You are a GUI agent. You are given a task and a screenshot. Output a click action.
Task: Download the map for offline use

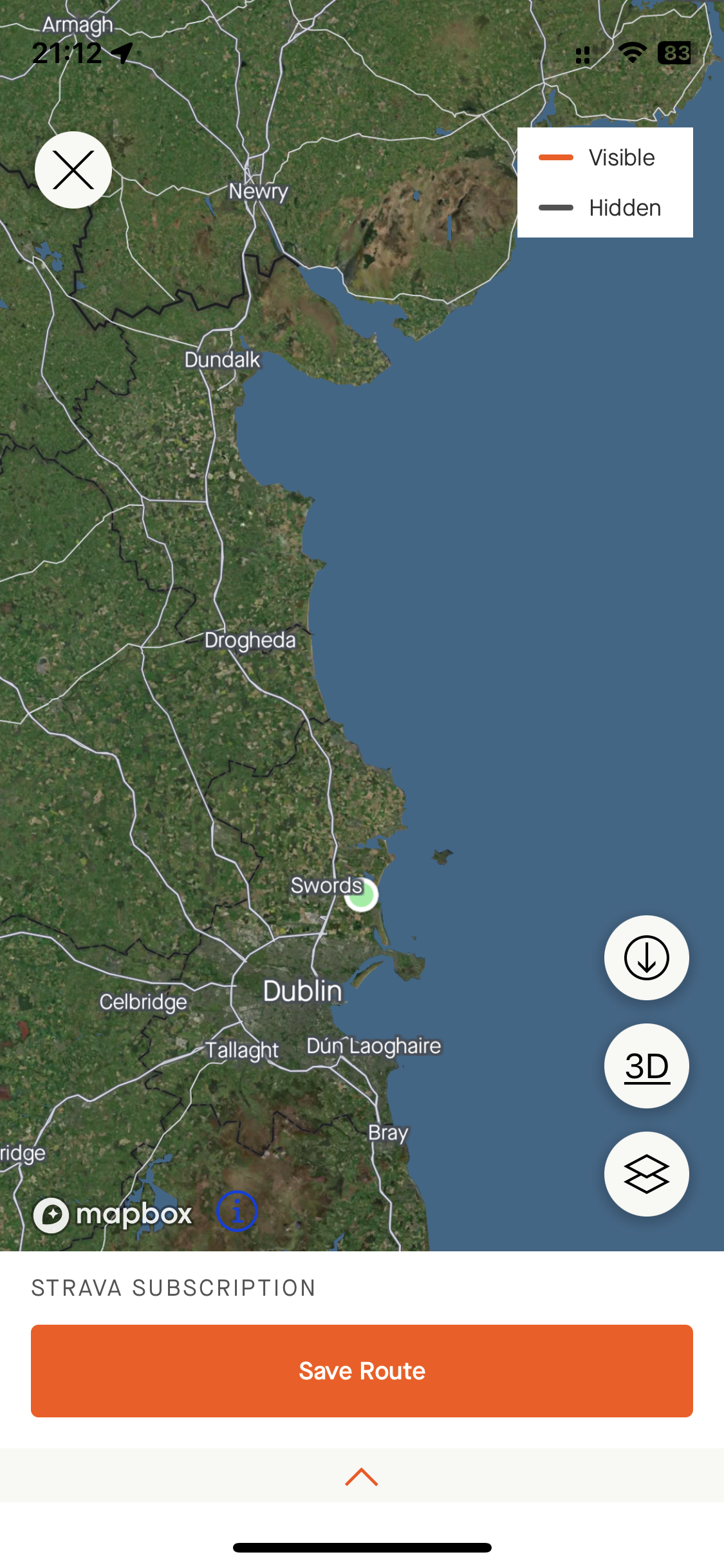(646, 958)
